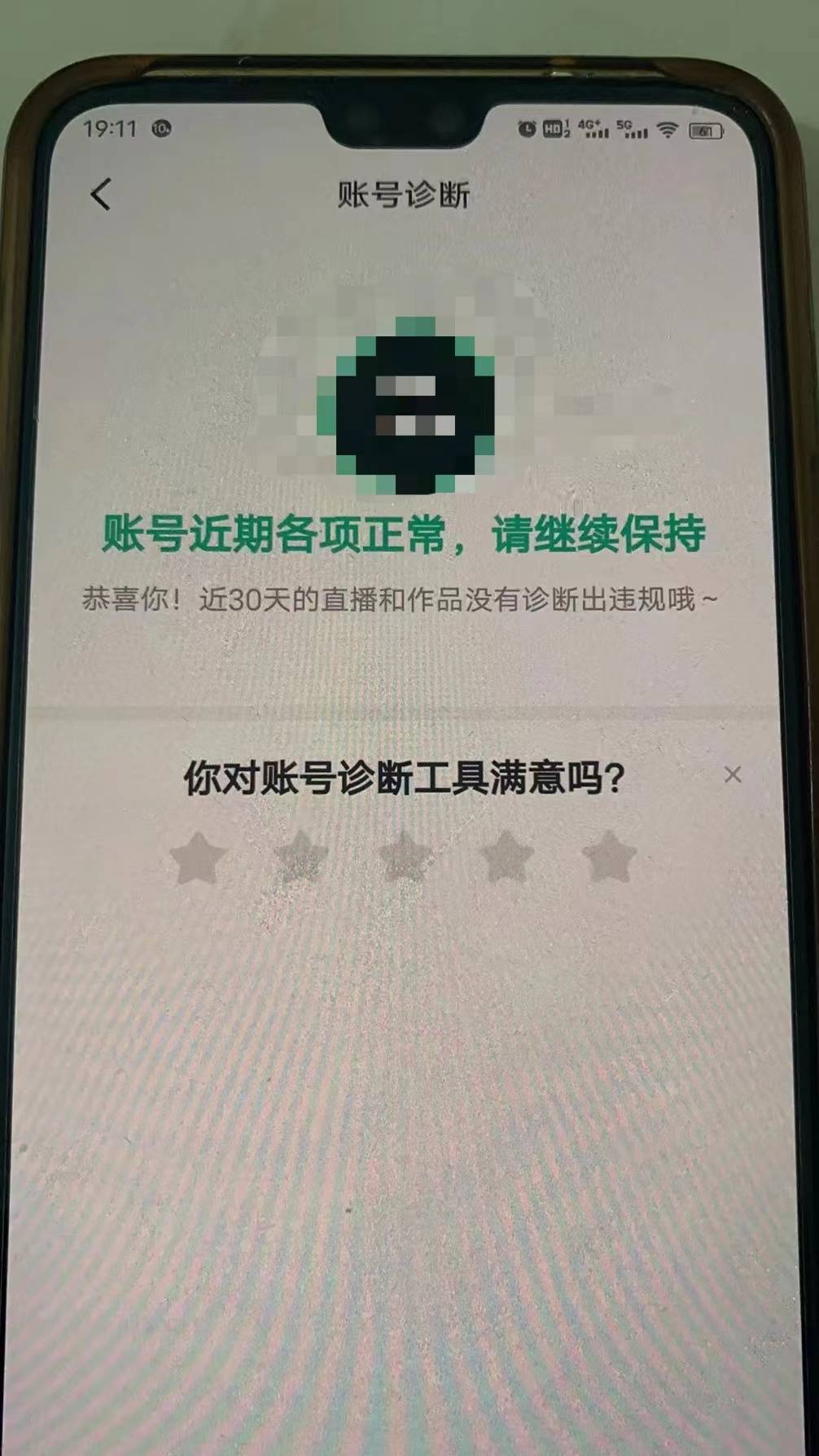
Task: Rate the diagnosis tool one star
Action: (x=199, y=857)
